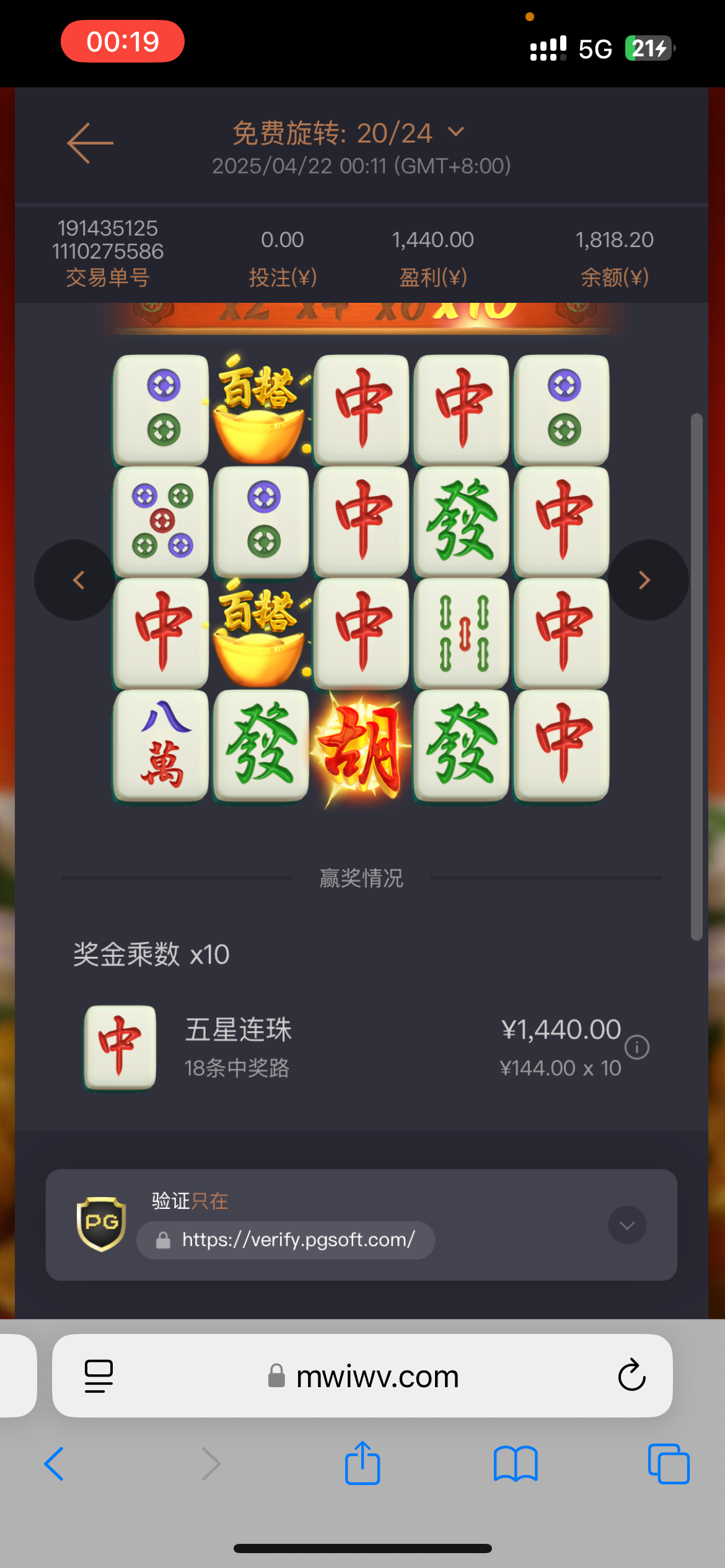Show the next spin result

(x=646, y=580)
